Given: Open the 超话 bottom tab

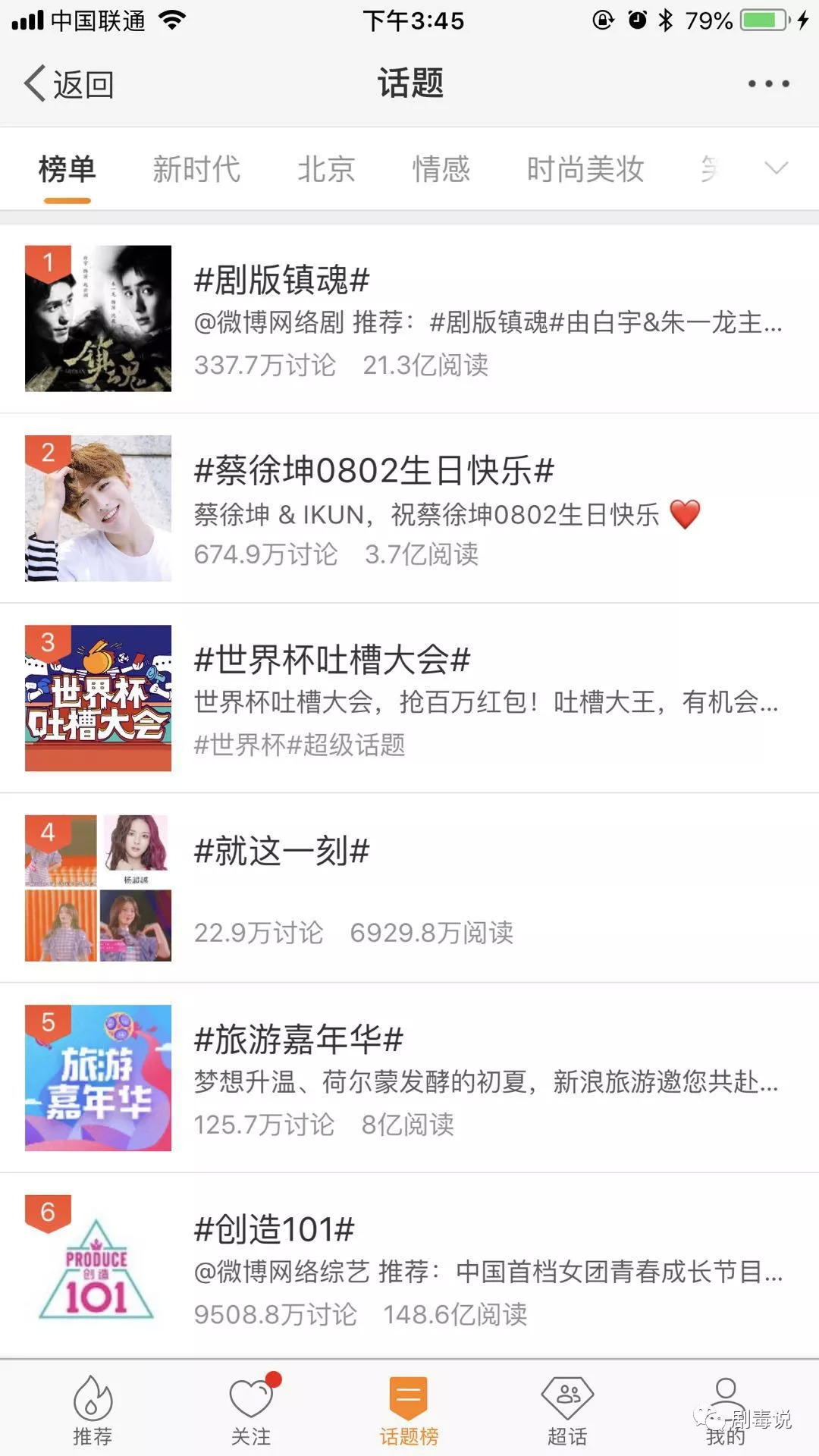Looking at the screenshot, I should (x=567, y=1410).
